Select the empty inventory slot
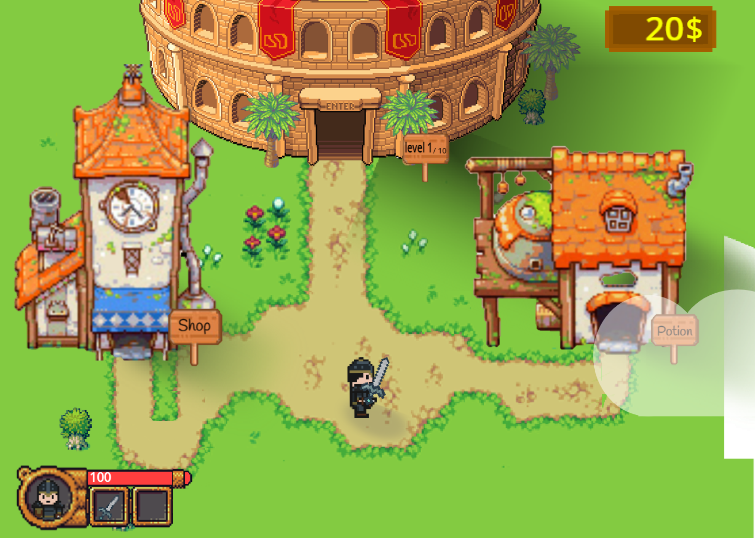Screen dimensions: 755x538 pyautogui.click(x=151, y=506)
